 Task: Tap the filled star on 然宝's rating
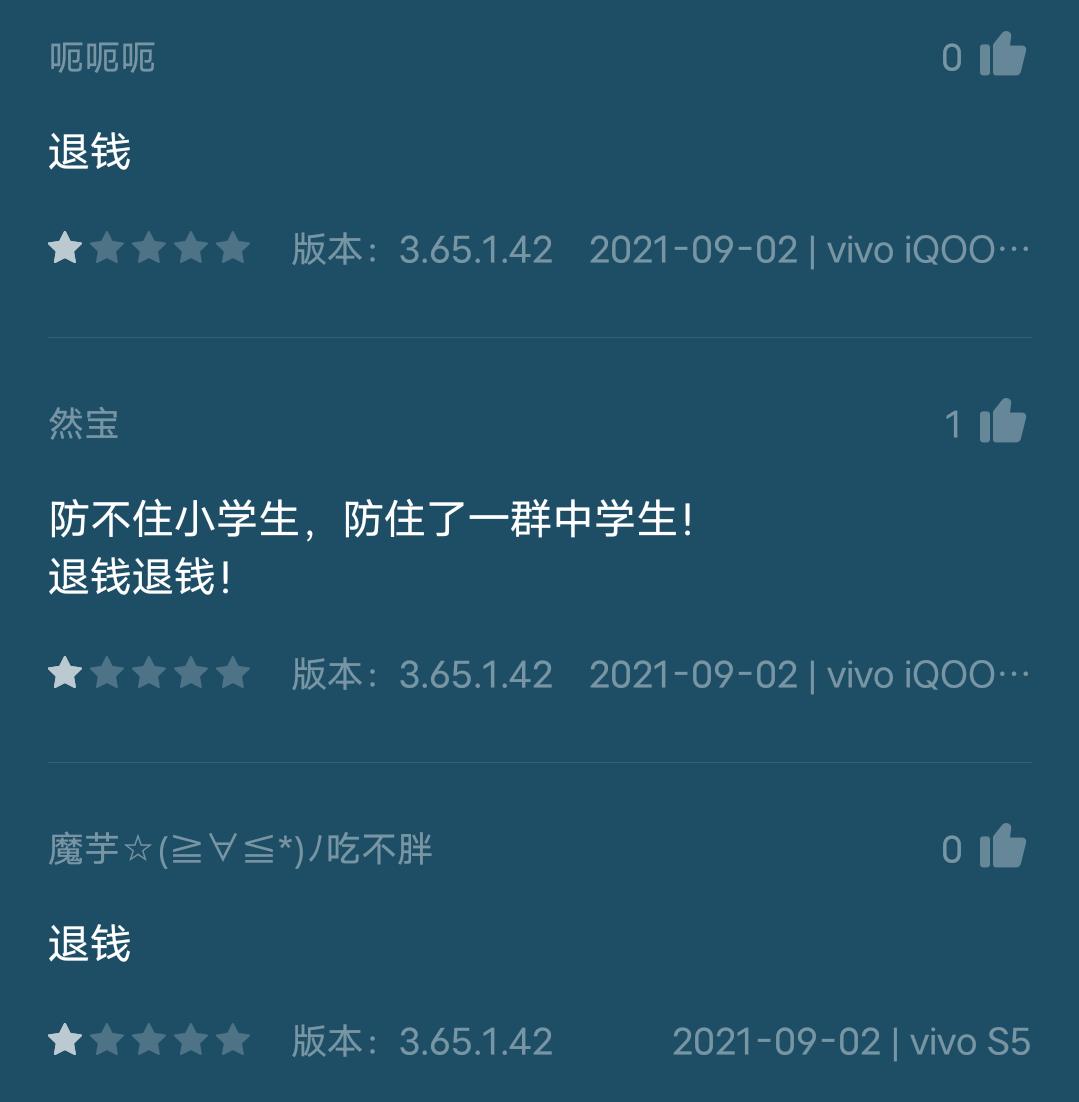62,673
